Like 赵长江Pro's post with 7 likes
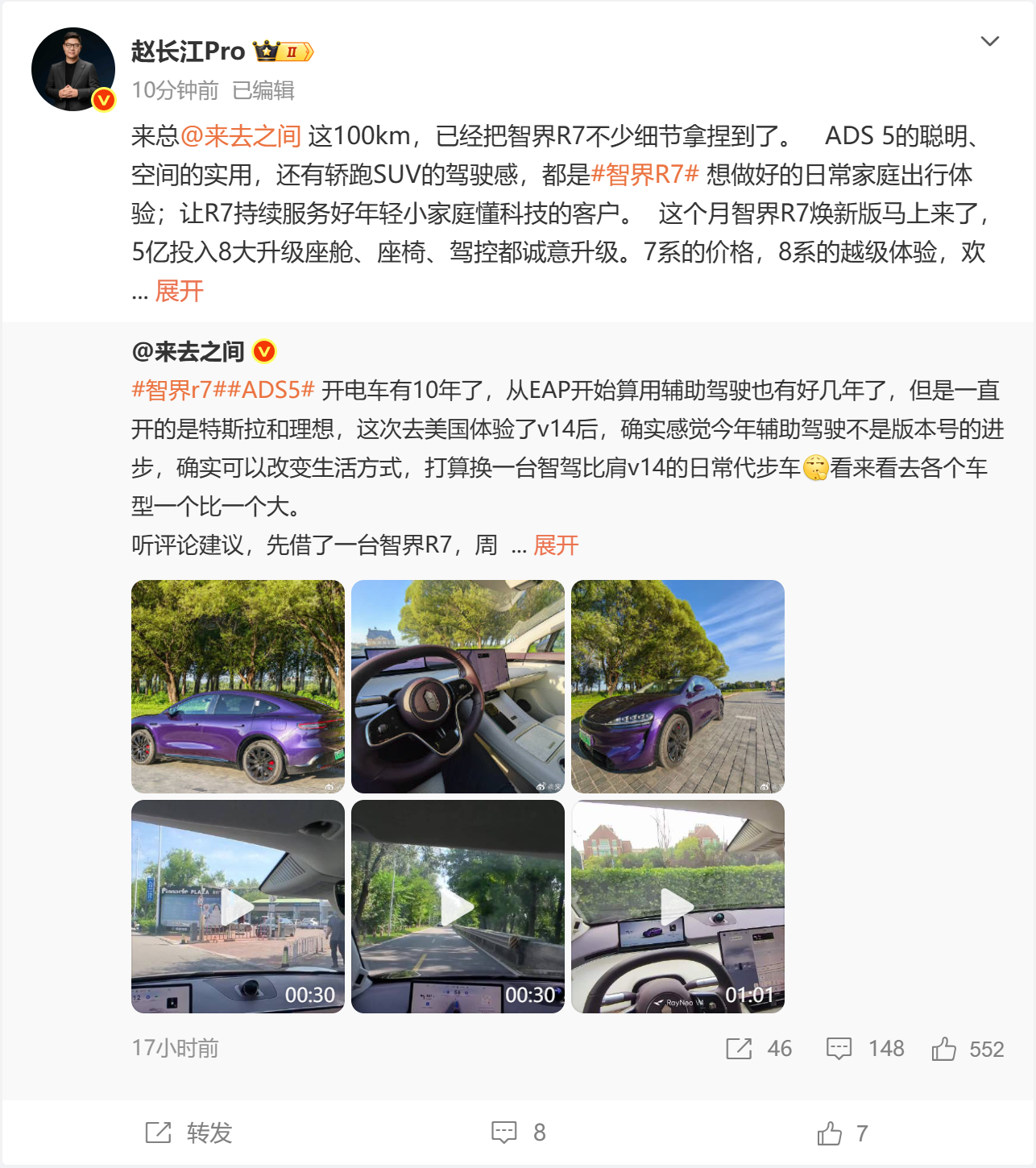The image size is (1036, 1168). 842,1133
